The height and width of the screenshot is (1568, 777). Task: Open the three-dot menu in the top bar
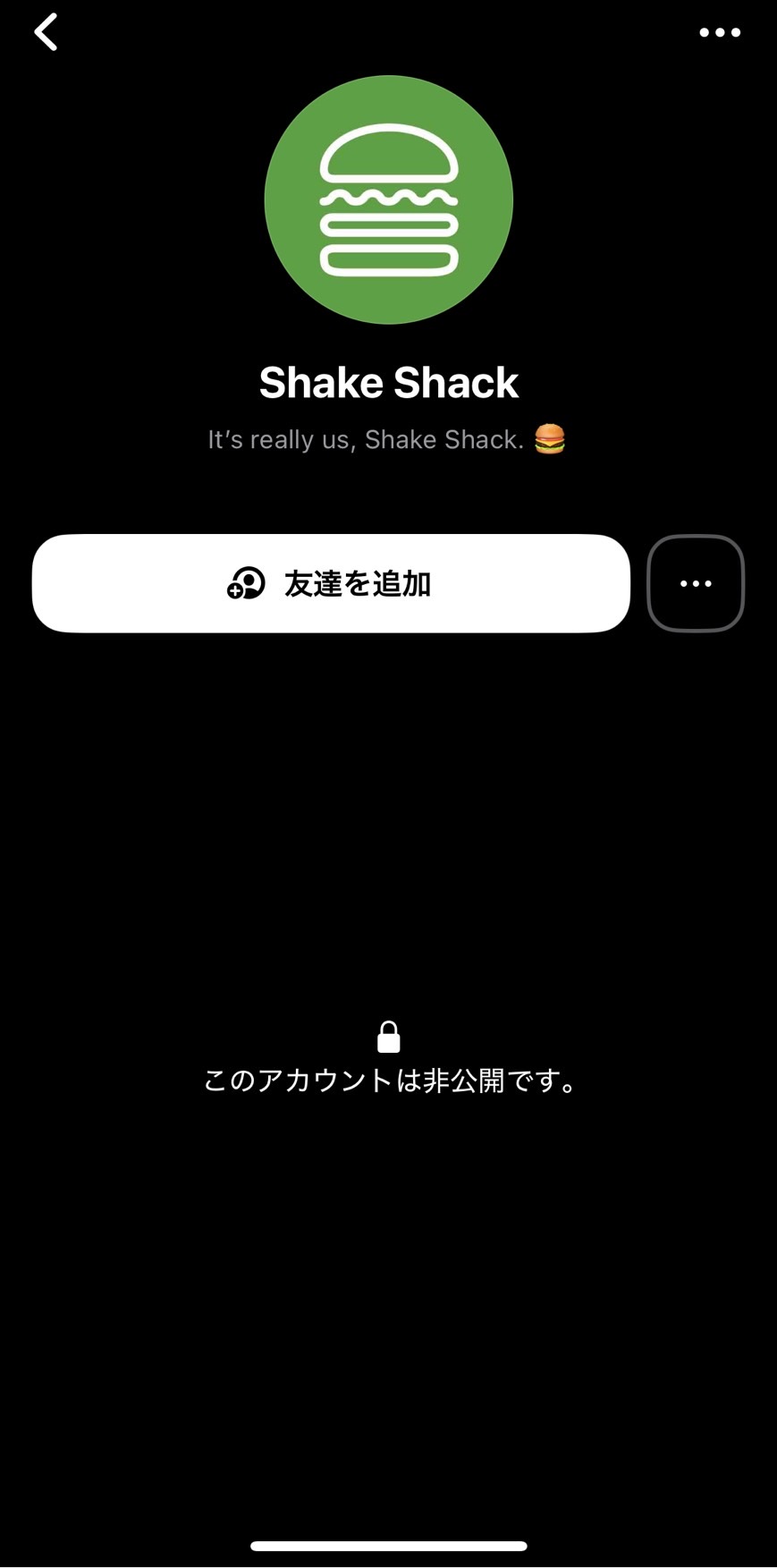(720, 32)
